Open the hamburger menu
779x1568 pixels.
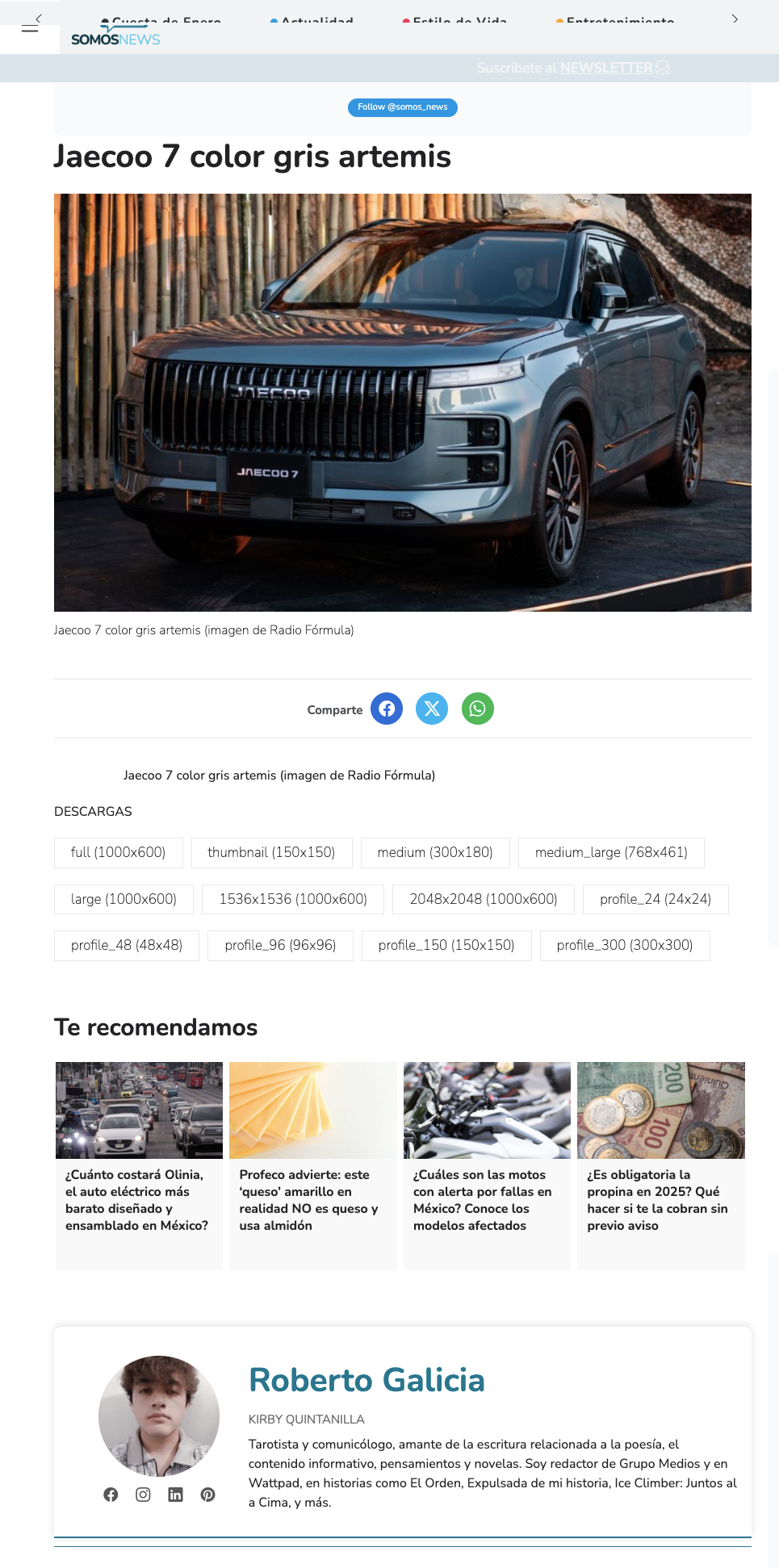(x=30, y=28)
